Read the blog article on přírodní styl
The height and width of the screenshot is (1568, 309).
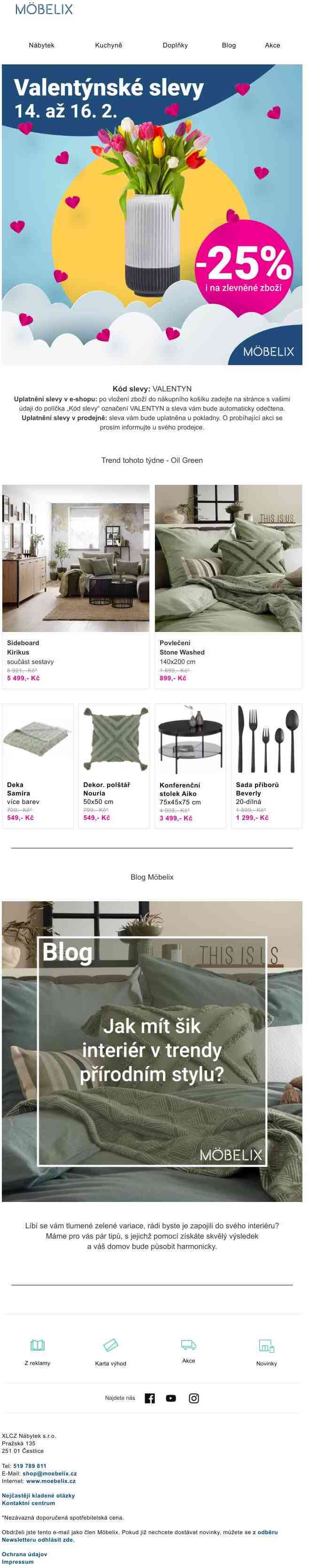click(152, 1050)
